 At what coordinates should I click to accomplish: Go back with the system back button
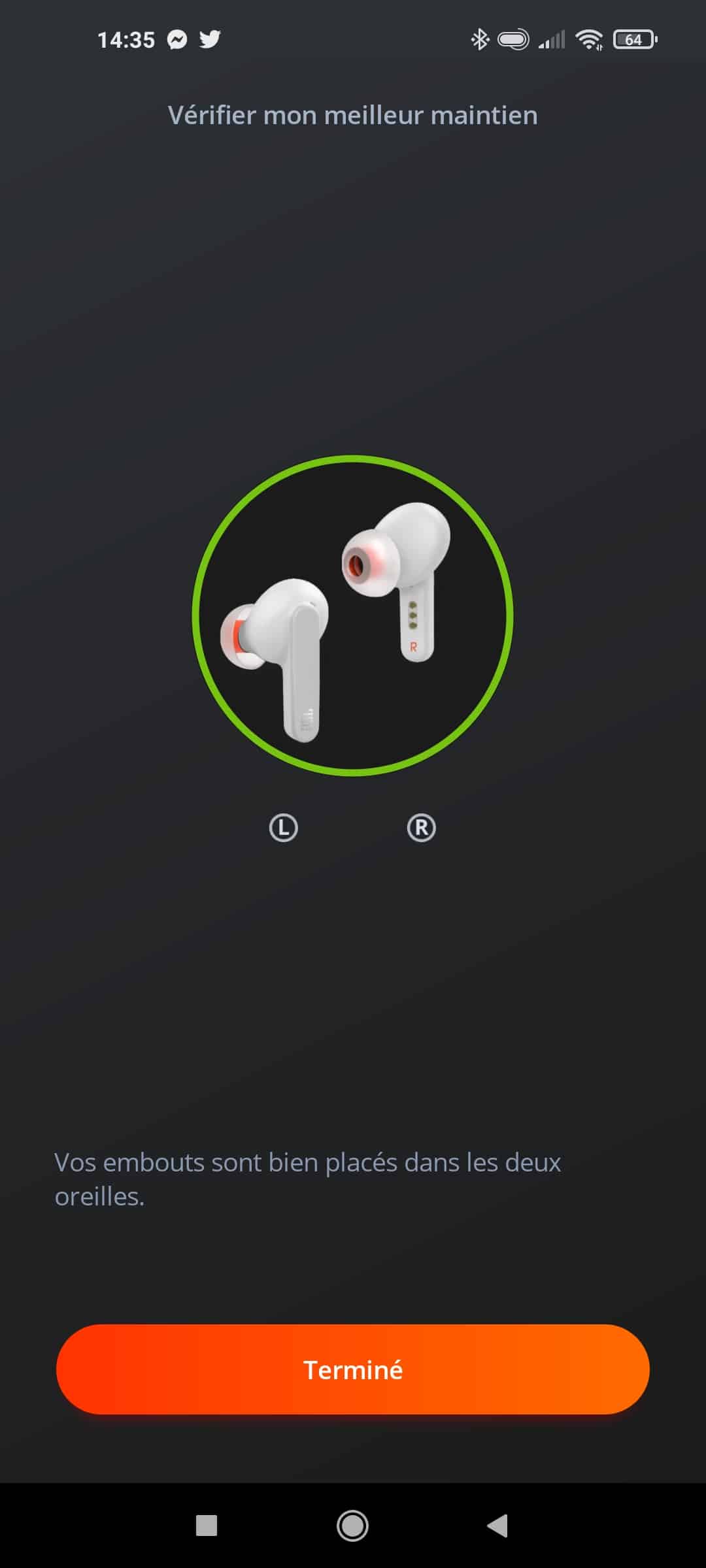click(x=497, y=1526)
